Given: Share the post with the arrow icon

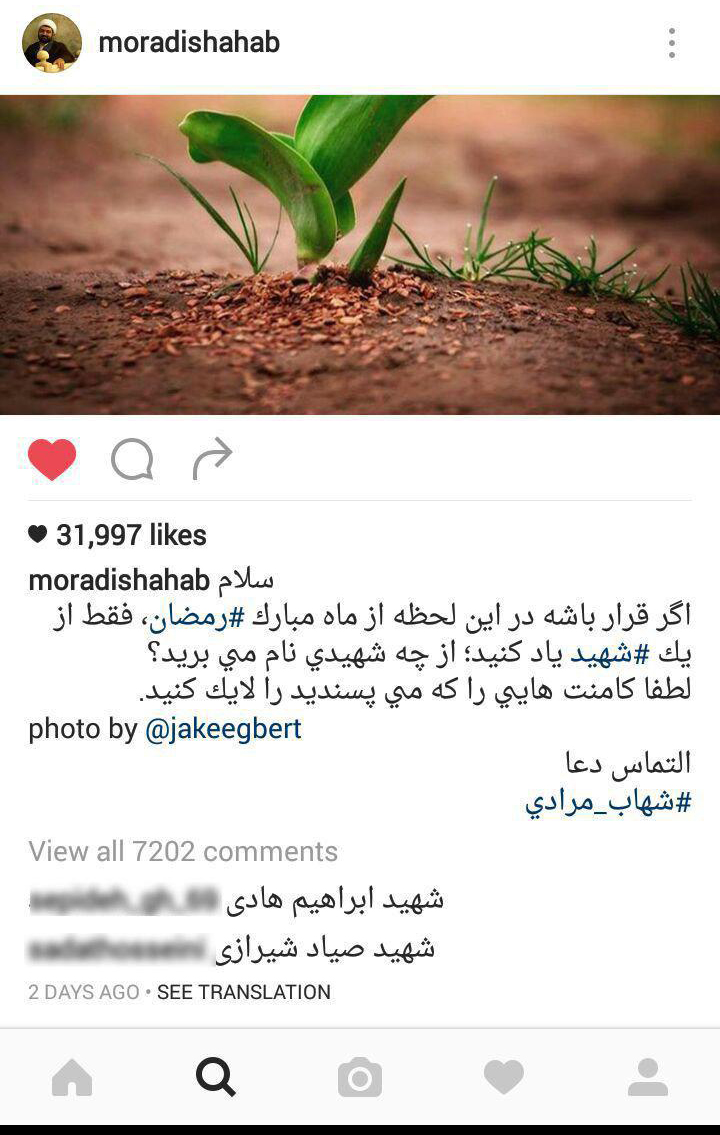Looking at the screenshot, I should tap(212, 459).
